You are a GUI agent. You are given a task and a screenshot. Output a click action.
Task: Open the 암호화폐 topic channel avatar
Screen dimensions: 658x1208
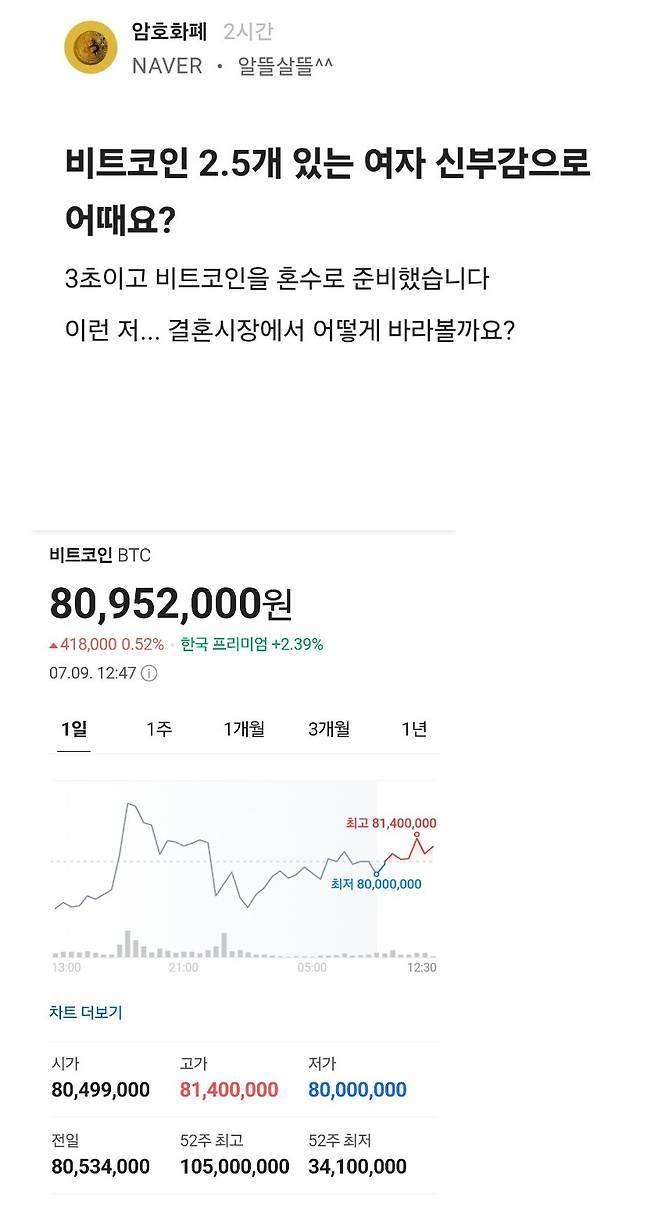coord(91,47)
